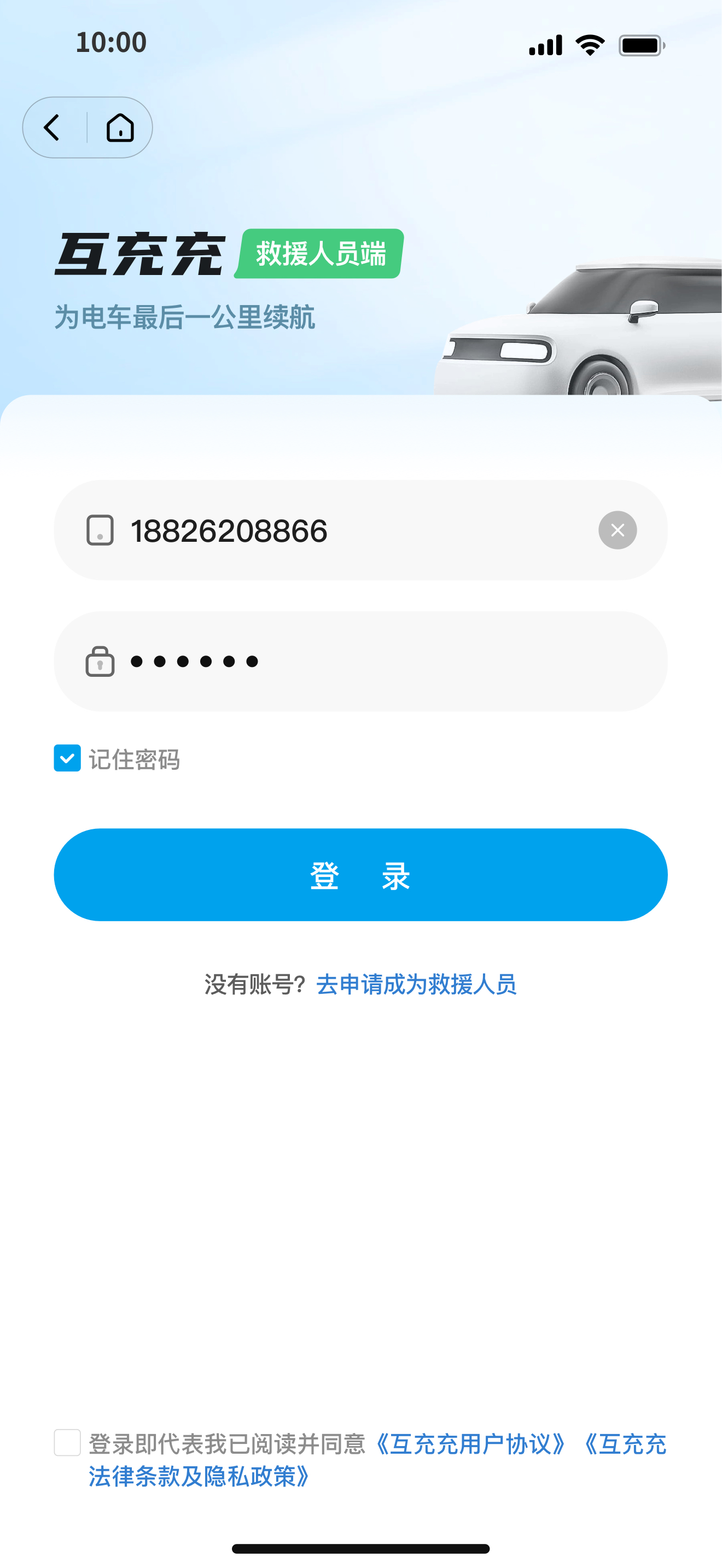This screenshot has width=722, height=1568.
Task: Tap the home indicator bar at bottom
Action: pyautogui.click(x=361, y=1547)
